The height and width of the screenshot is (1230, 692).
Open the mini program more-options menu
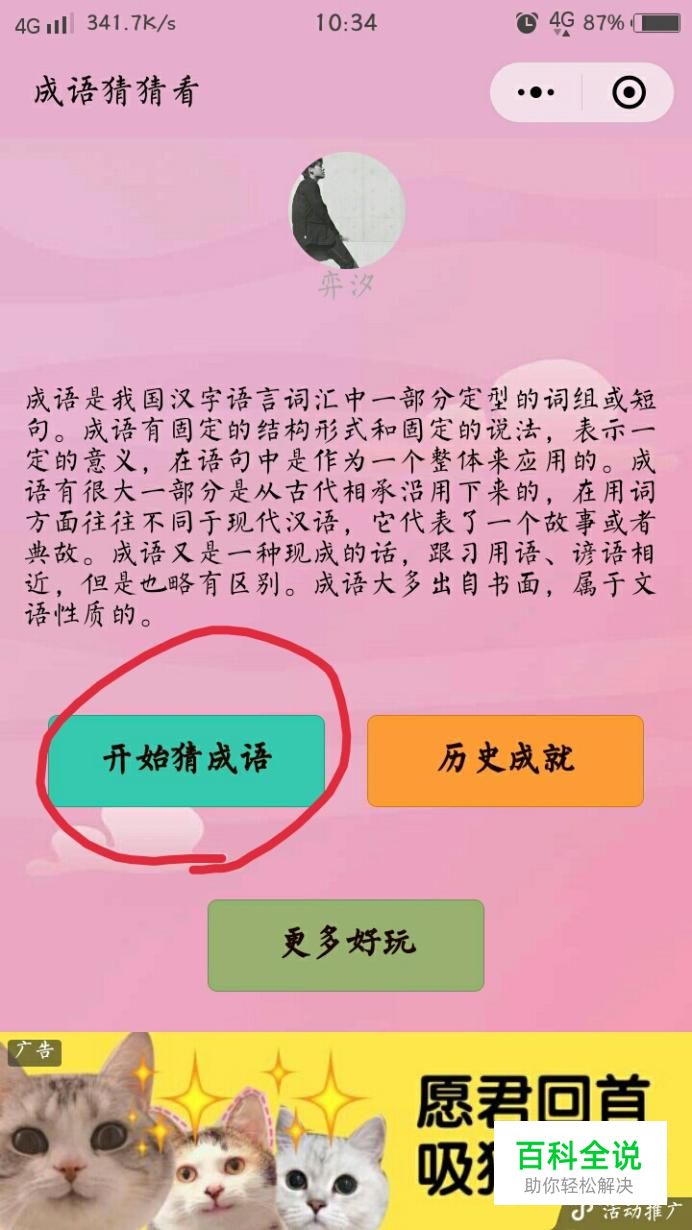(x=536, y=93)
